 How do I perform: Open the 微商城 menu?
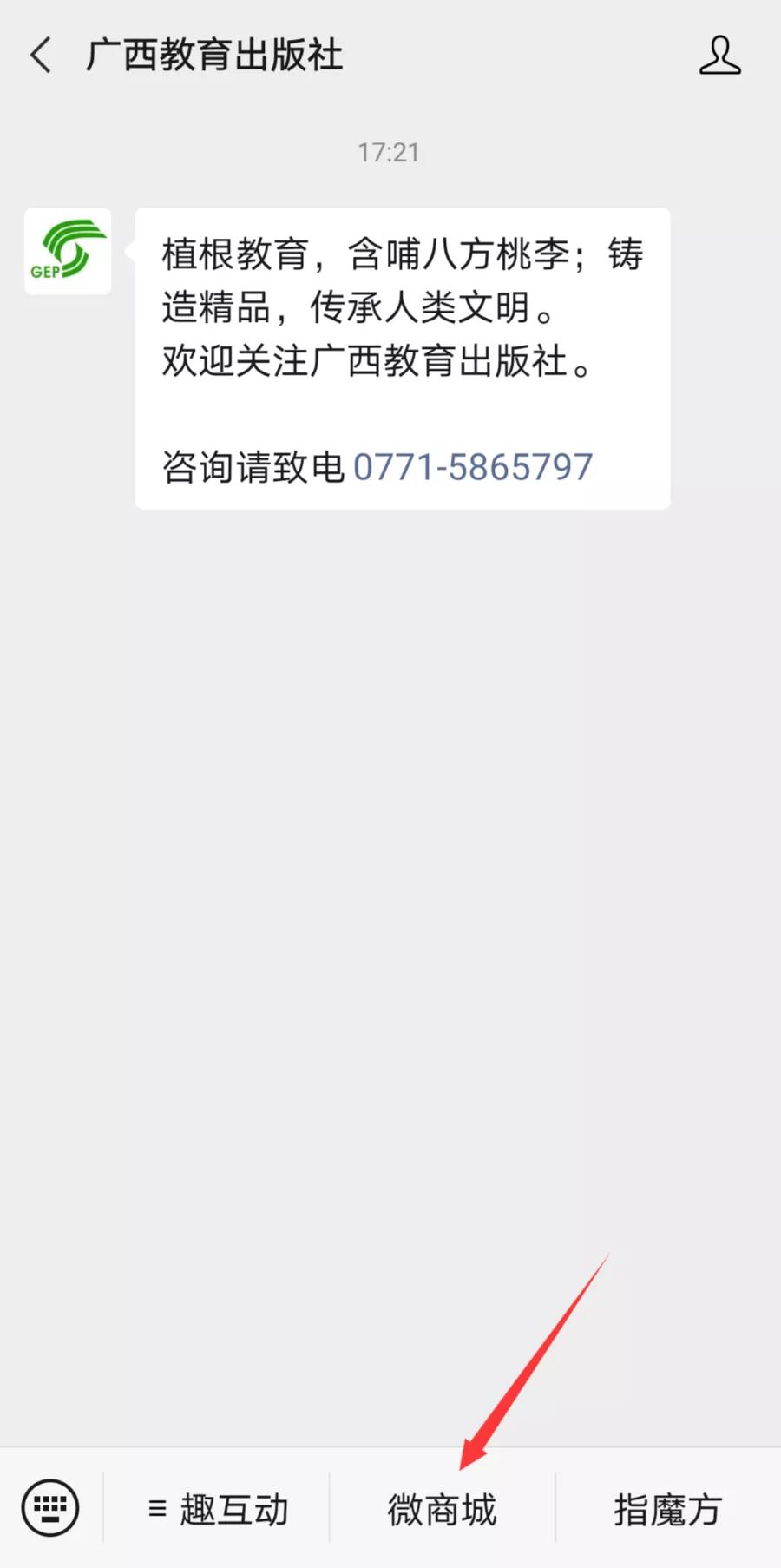click(x=443, y=1509)
